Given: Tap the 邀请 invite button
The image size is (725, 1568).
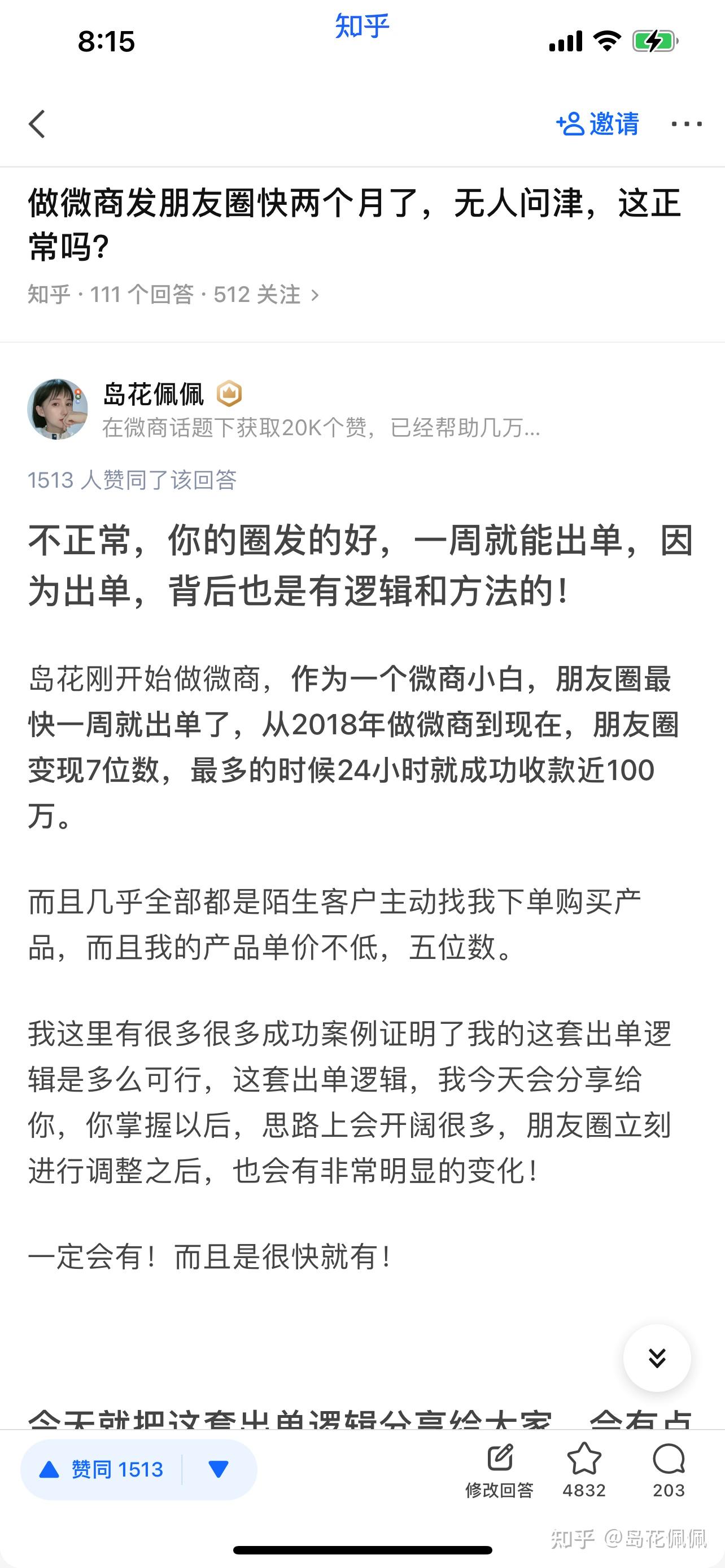Looking at the screenshot, I should (598, 124).
